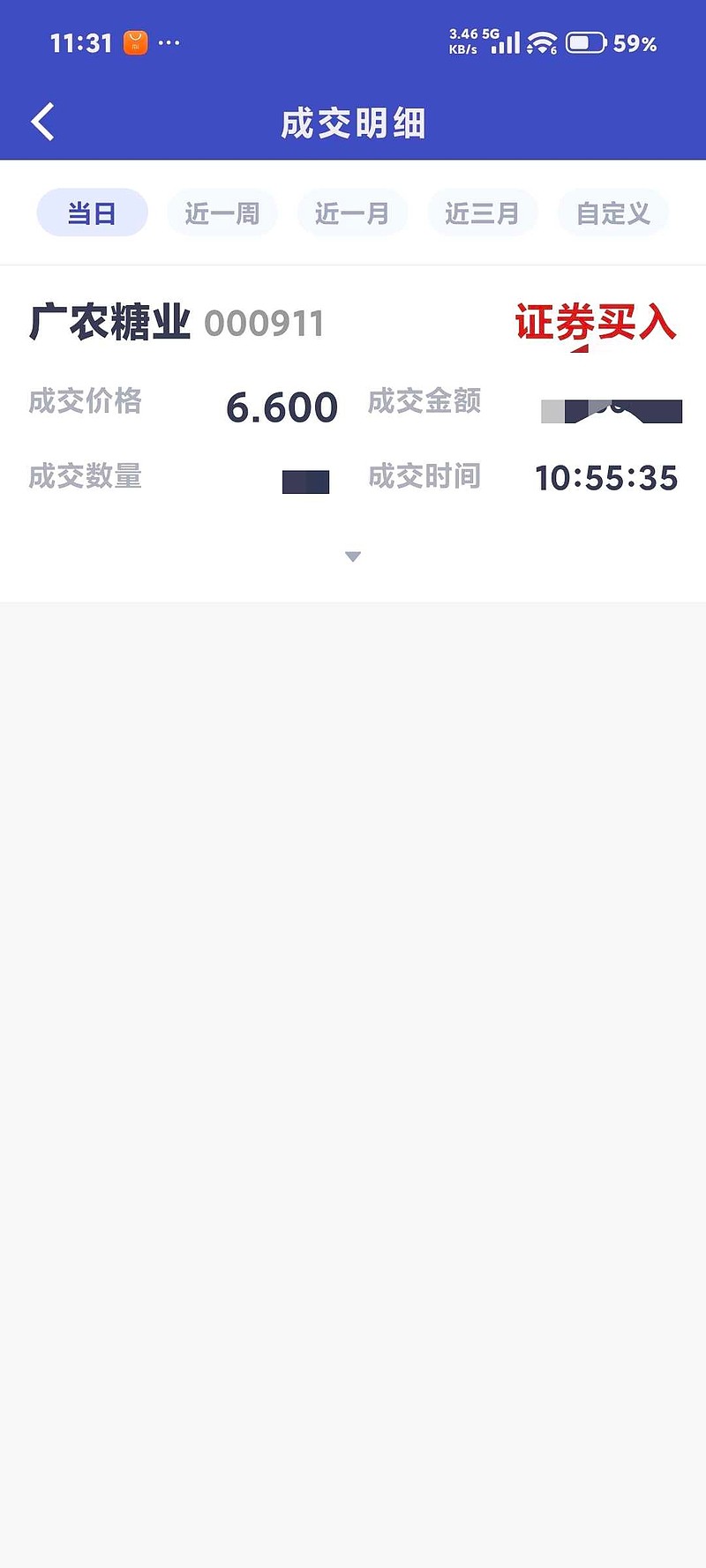Tap the back arrow to leave 成交明细
Image resolution: width=706 pixels, height=1568 pixels.
(x=41, y=122)
